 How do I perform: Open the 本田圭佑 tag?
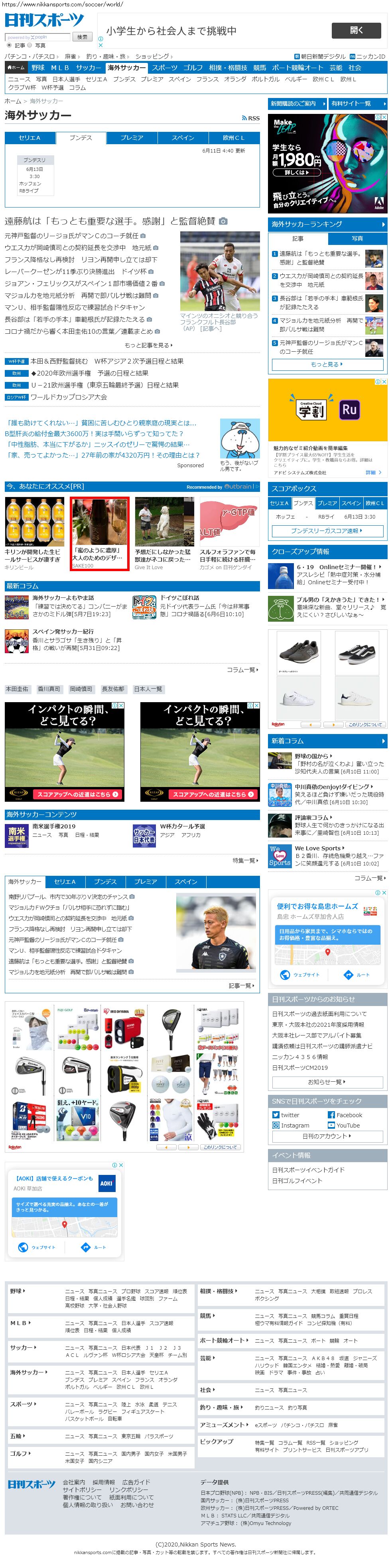(x=17, y=689)
